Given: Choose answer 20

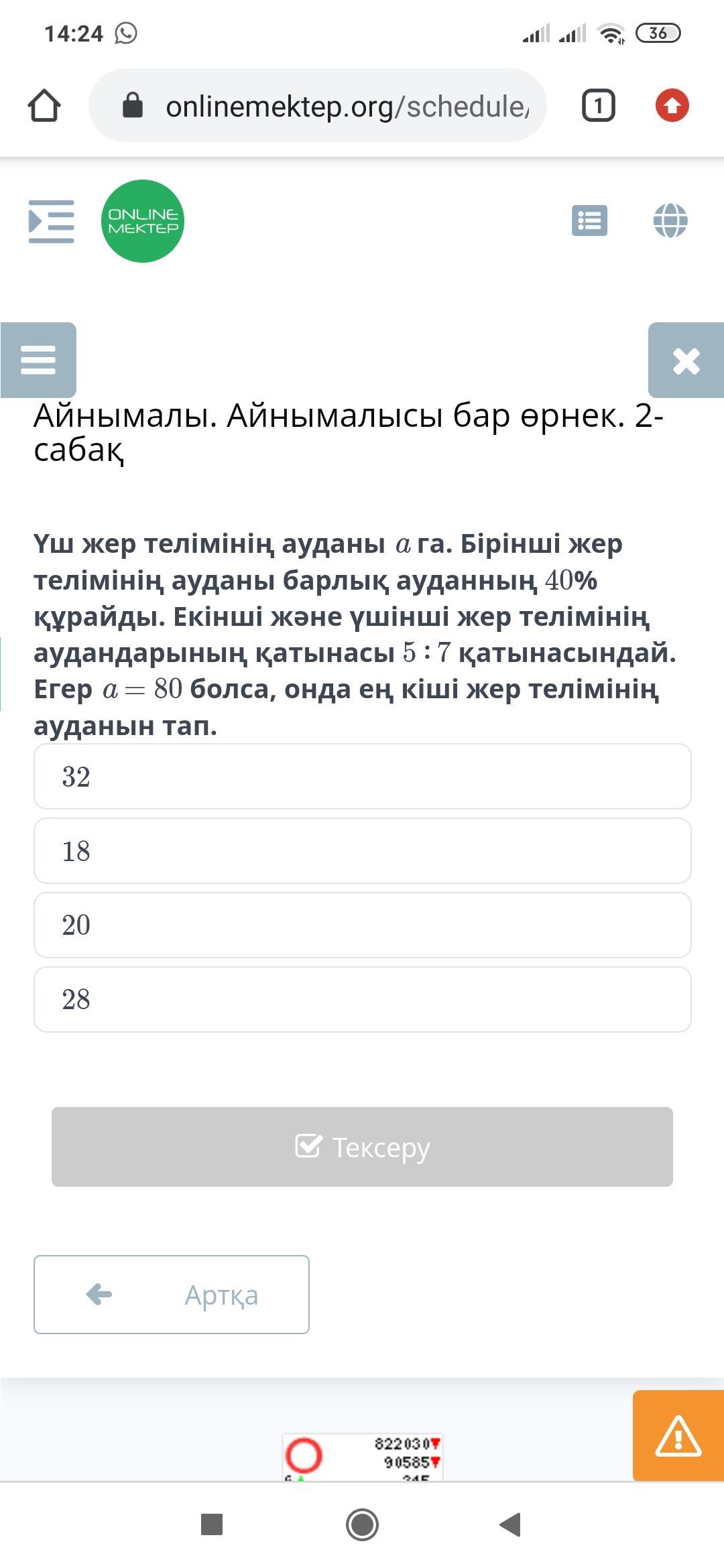Looking at the screenshot, I should (x=363, y=925).
